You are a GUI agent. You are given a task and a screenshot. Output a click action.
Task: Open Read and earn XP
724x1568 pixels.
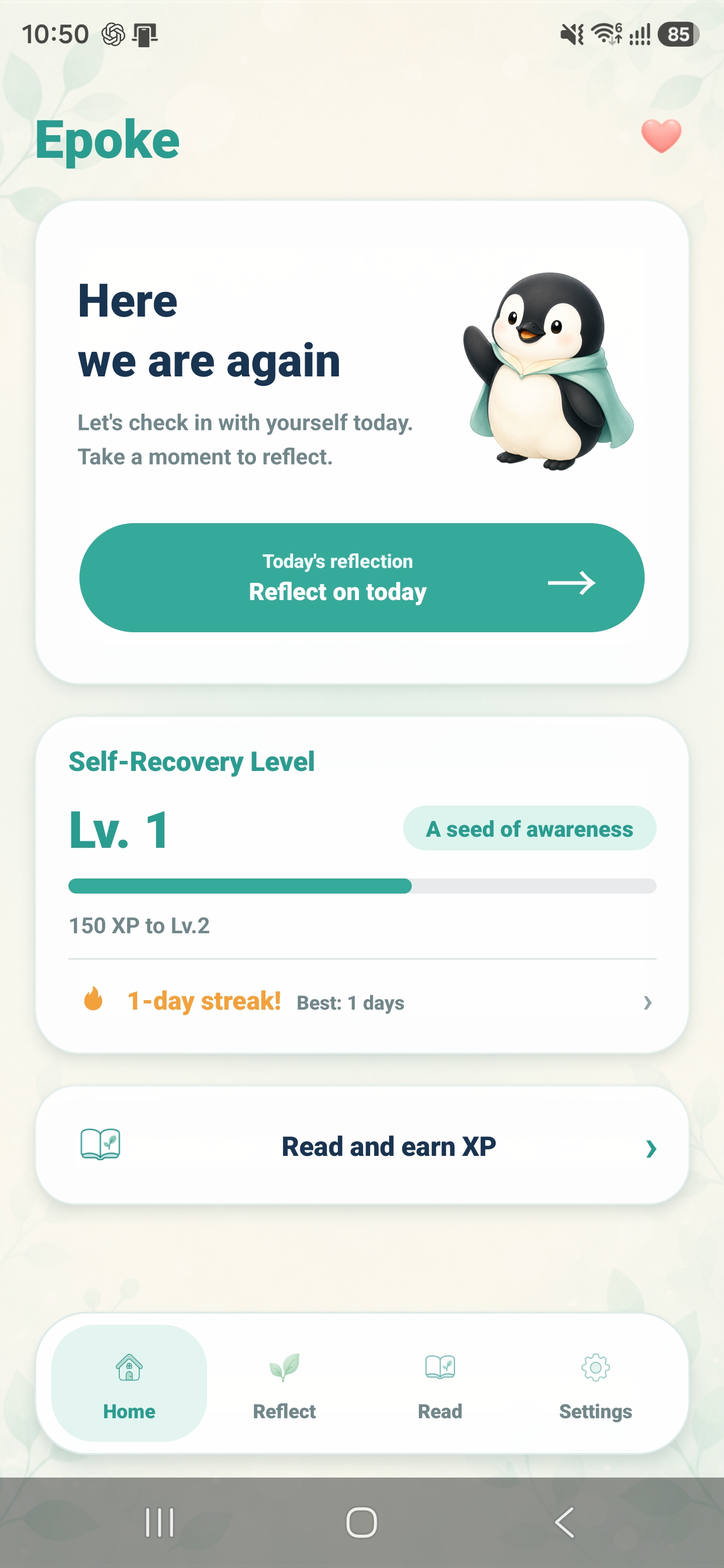click(x=363, y=1145)
